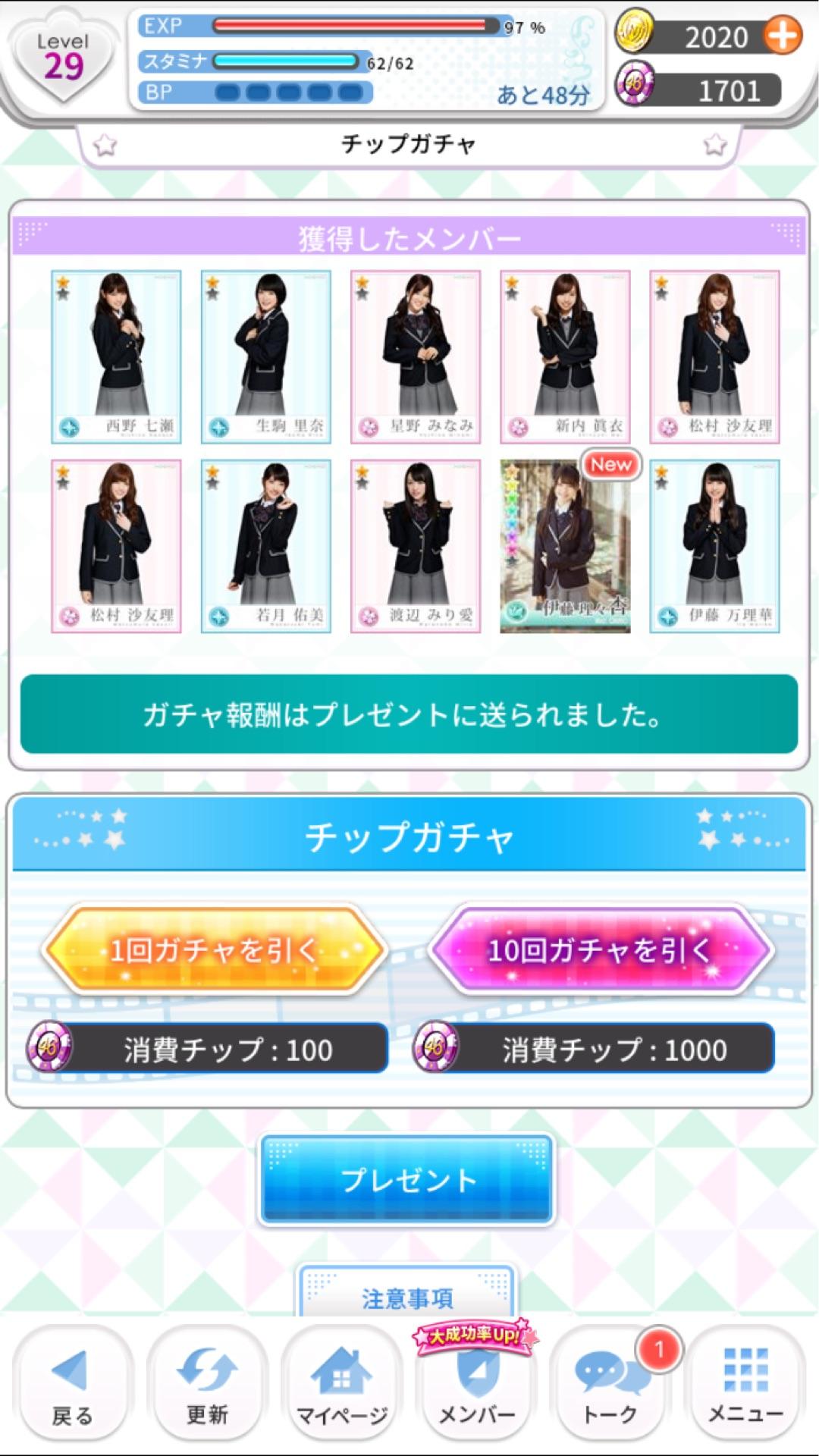Select the 若月 佑美 card

click(265, 546)
